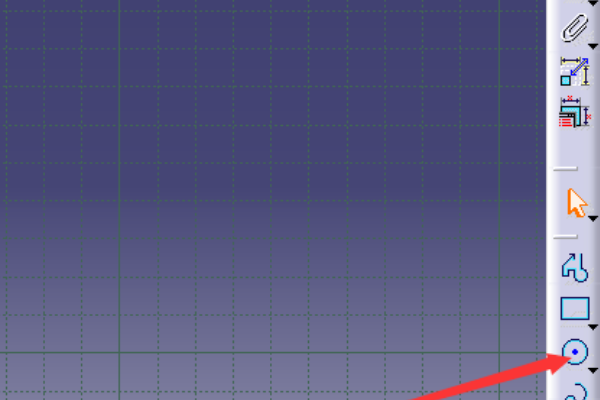
Task: Expand the circle tool's dropdown arrow
Action: 593,371
